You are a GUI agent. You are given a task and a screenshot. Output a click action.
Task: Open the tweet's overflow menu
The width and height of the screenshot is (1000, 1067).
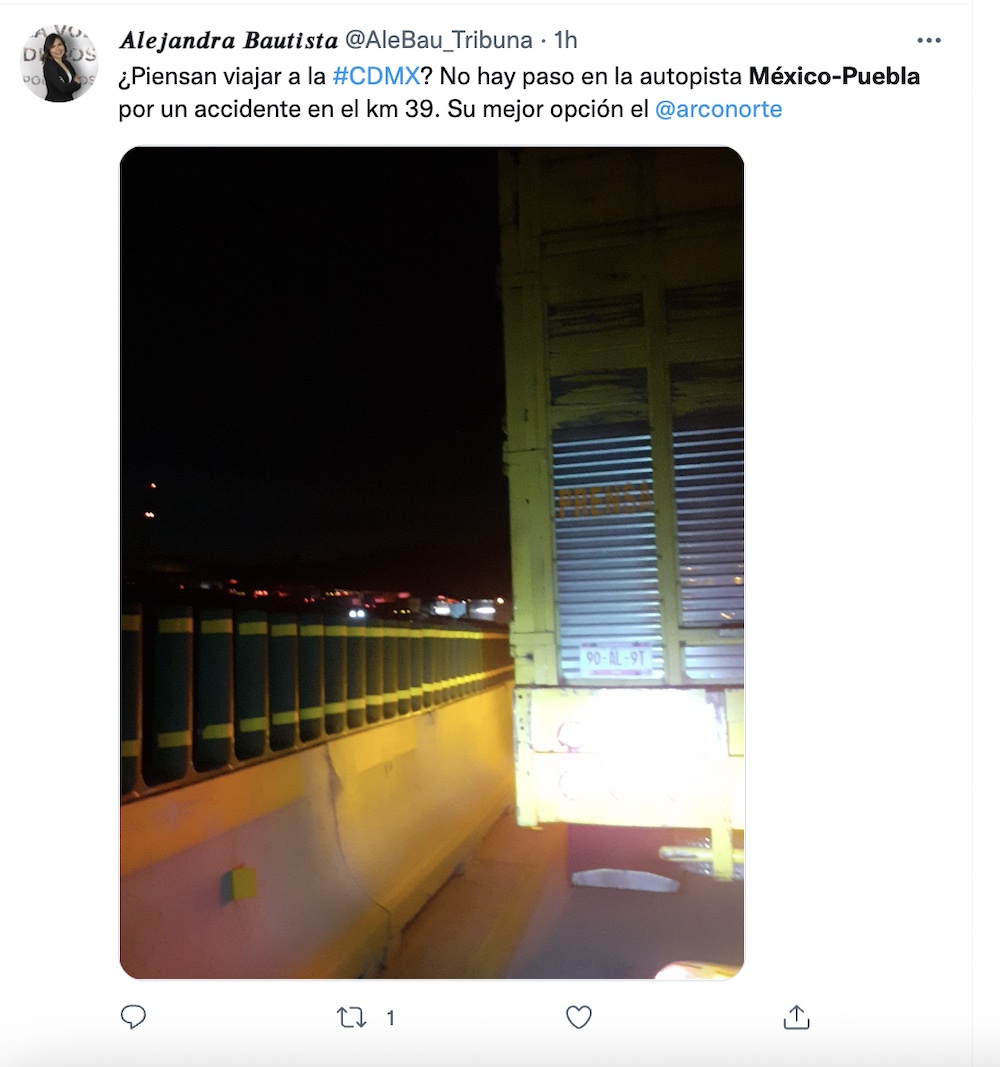pos(929,41)
